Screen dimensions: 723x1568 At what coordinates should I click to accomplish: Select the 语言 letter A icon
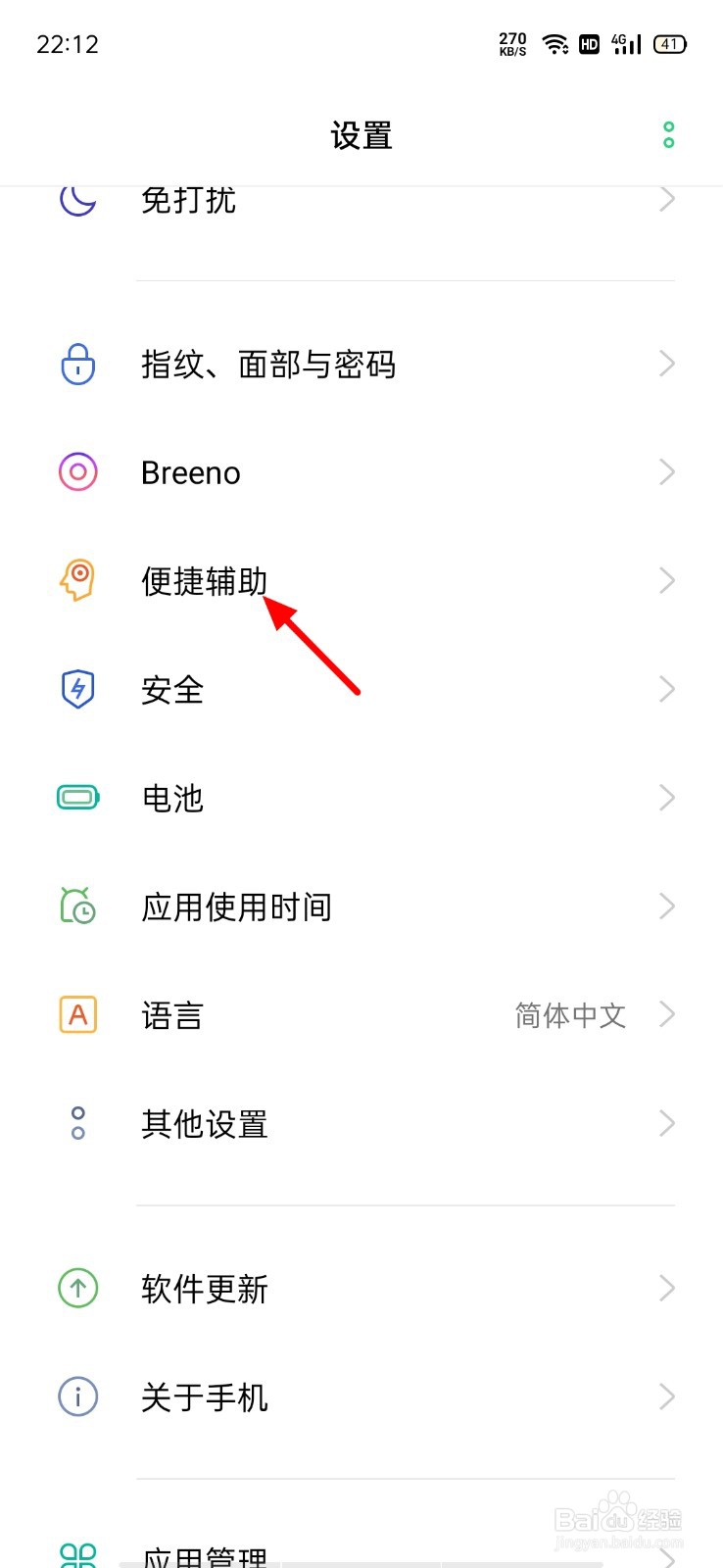click(77, 1015)
